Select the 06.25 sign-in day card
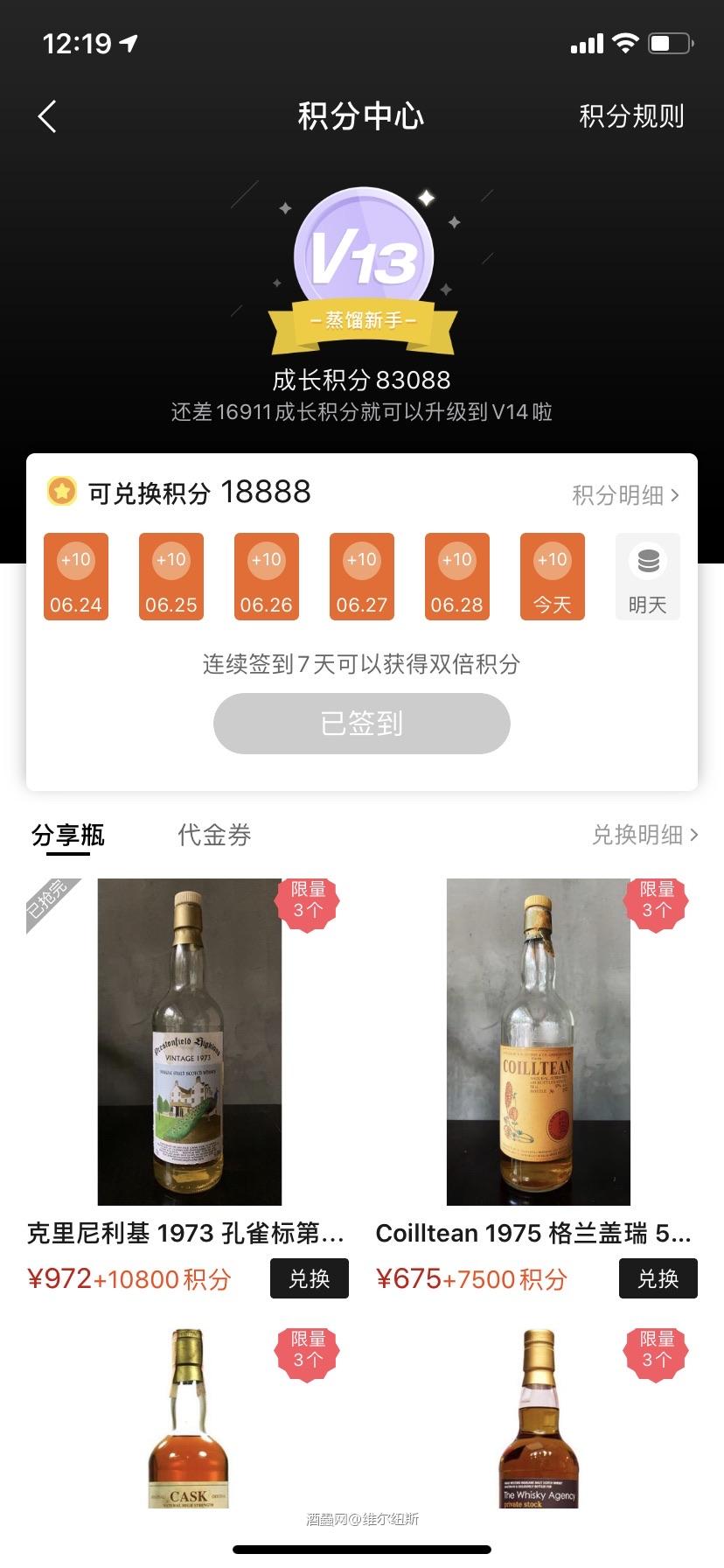Image resolution: width=724 pixels, height=1568 pixels. (x=171, y=577)
